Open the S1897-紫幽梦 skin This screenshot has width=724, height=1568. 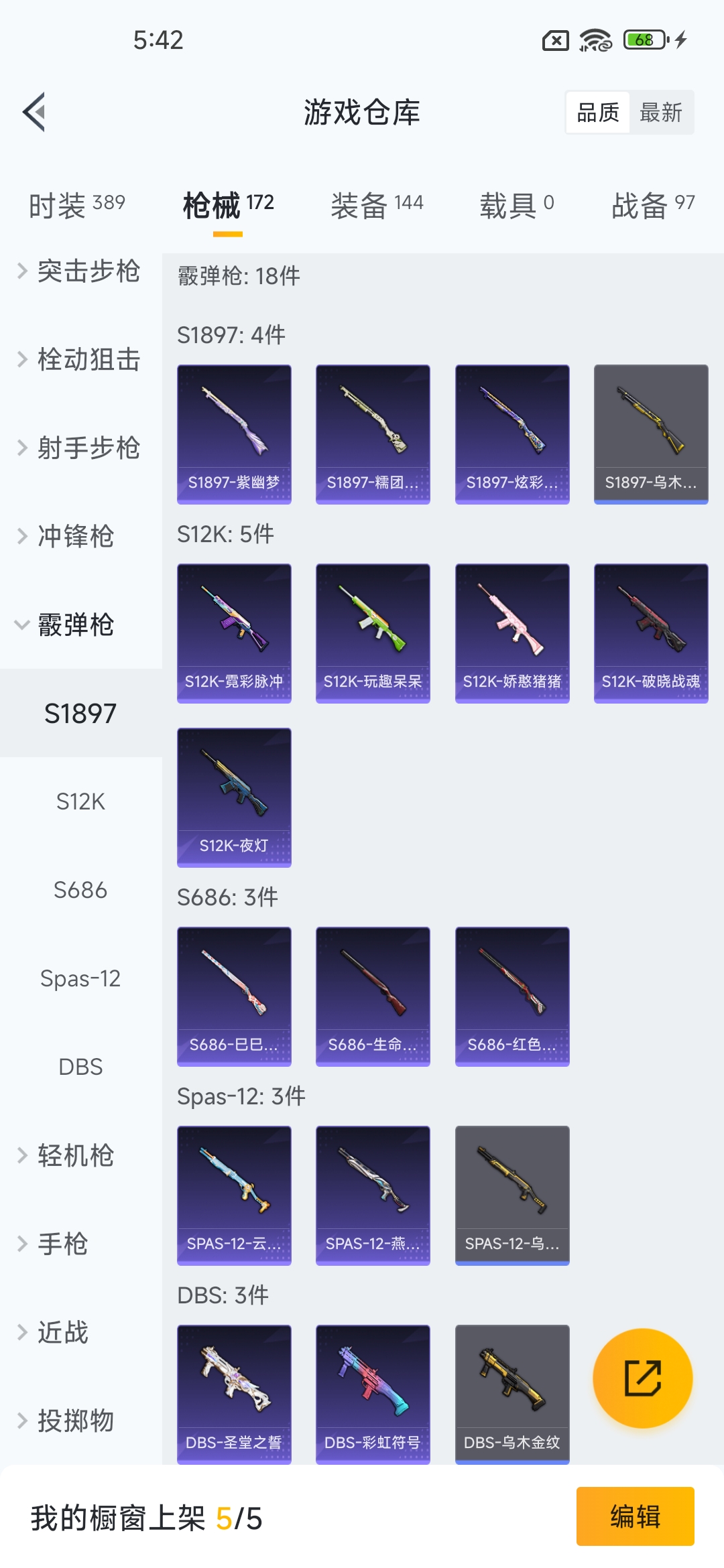click(234, 434)
